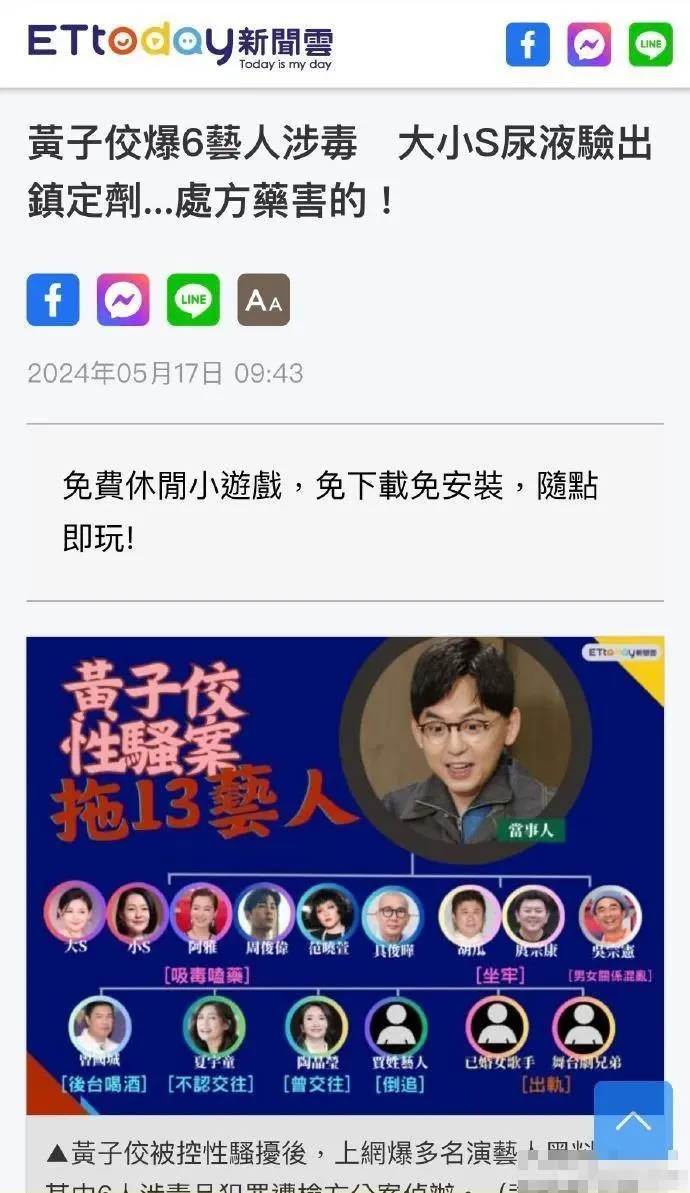Open the free mini-games ad link
The height and width of the screenshot is (1193, 690).
330,512
